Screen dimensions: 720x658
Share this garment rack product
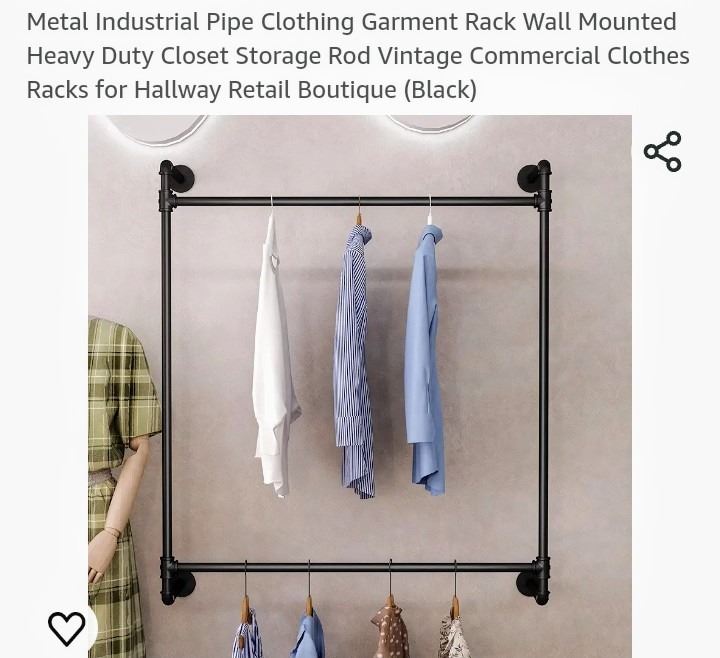(x=662, y=152)
